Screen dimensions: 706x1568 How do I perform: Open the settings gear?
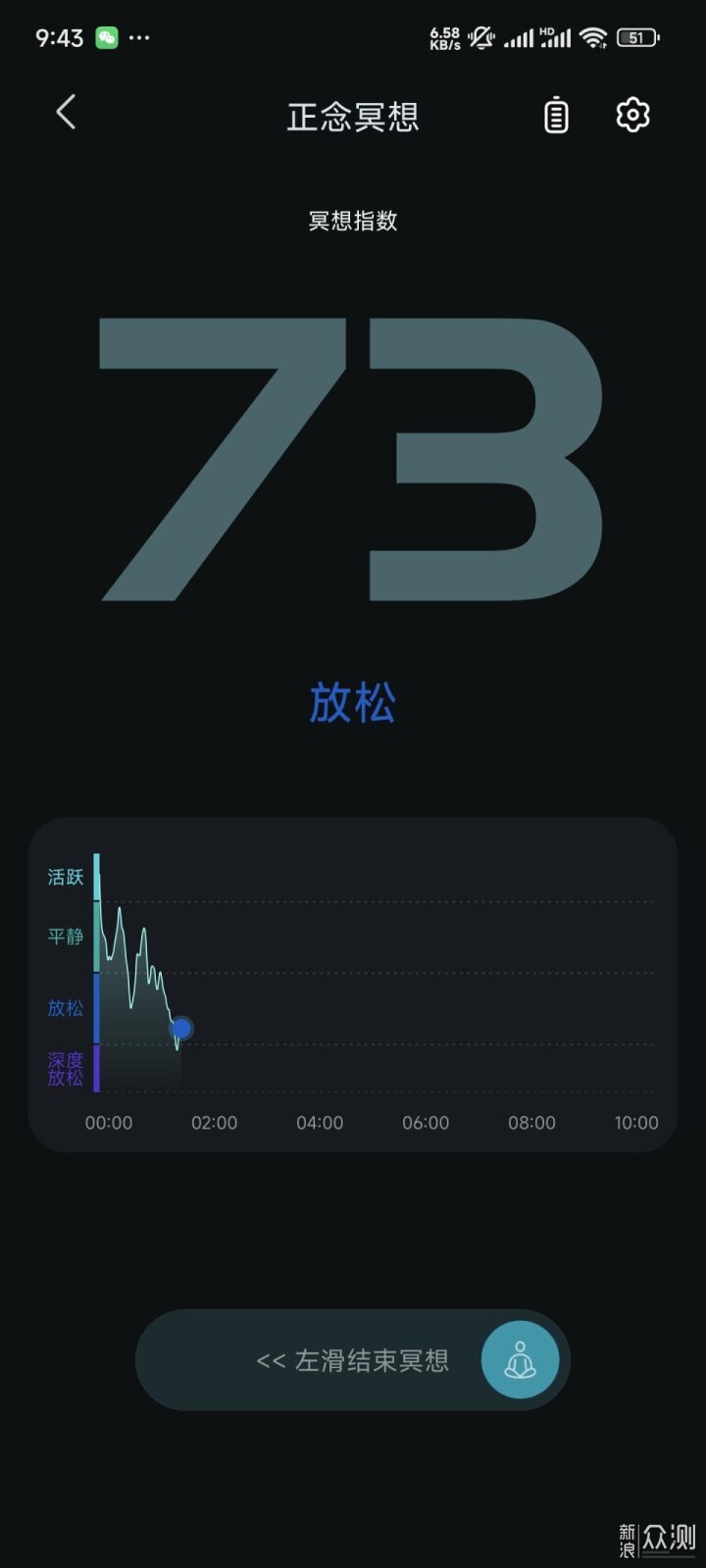[x=632, y=115]
